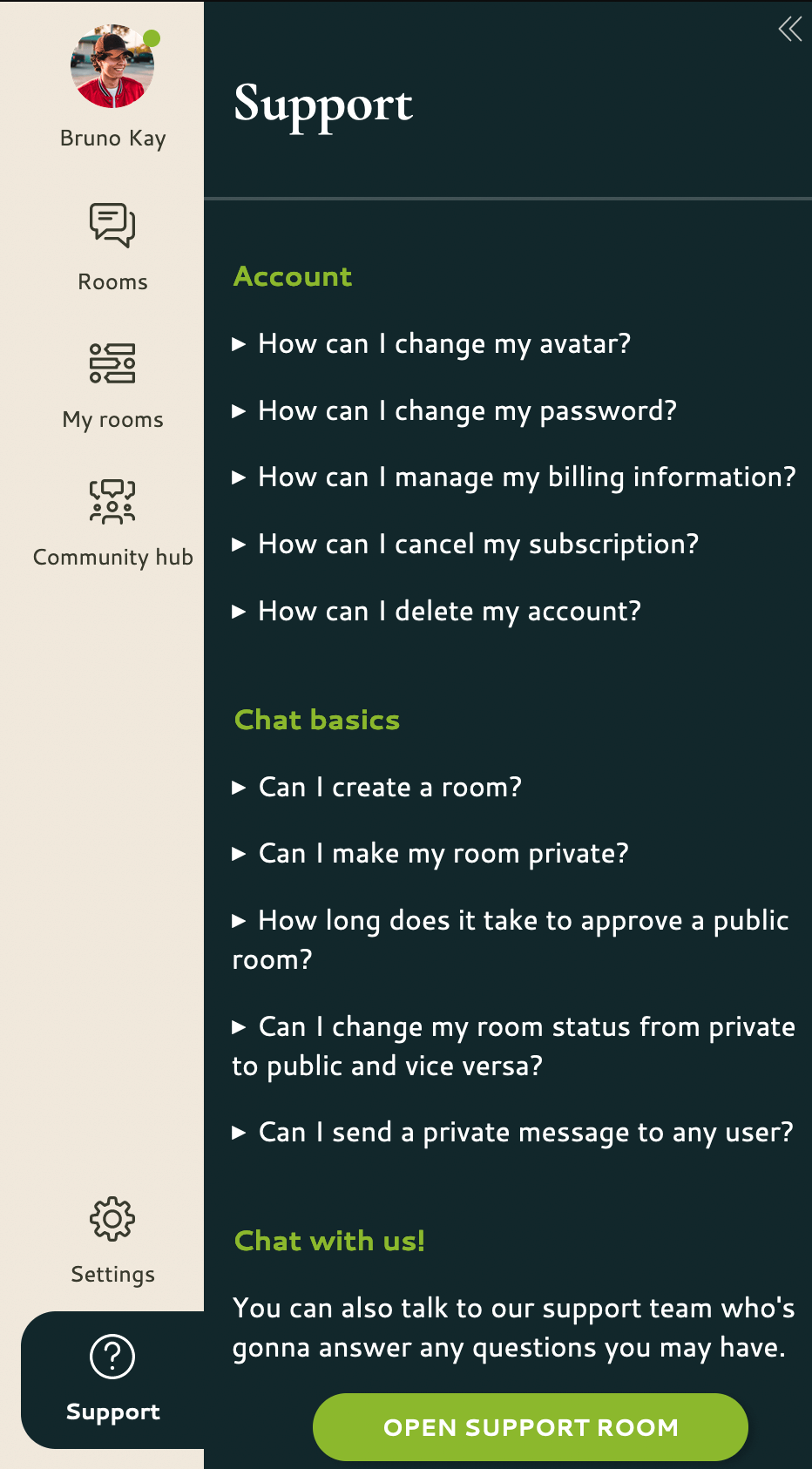Expand the public room approval time question
The height and width of the screenshot is (1469, 812).
click(523, 921)
